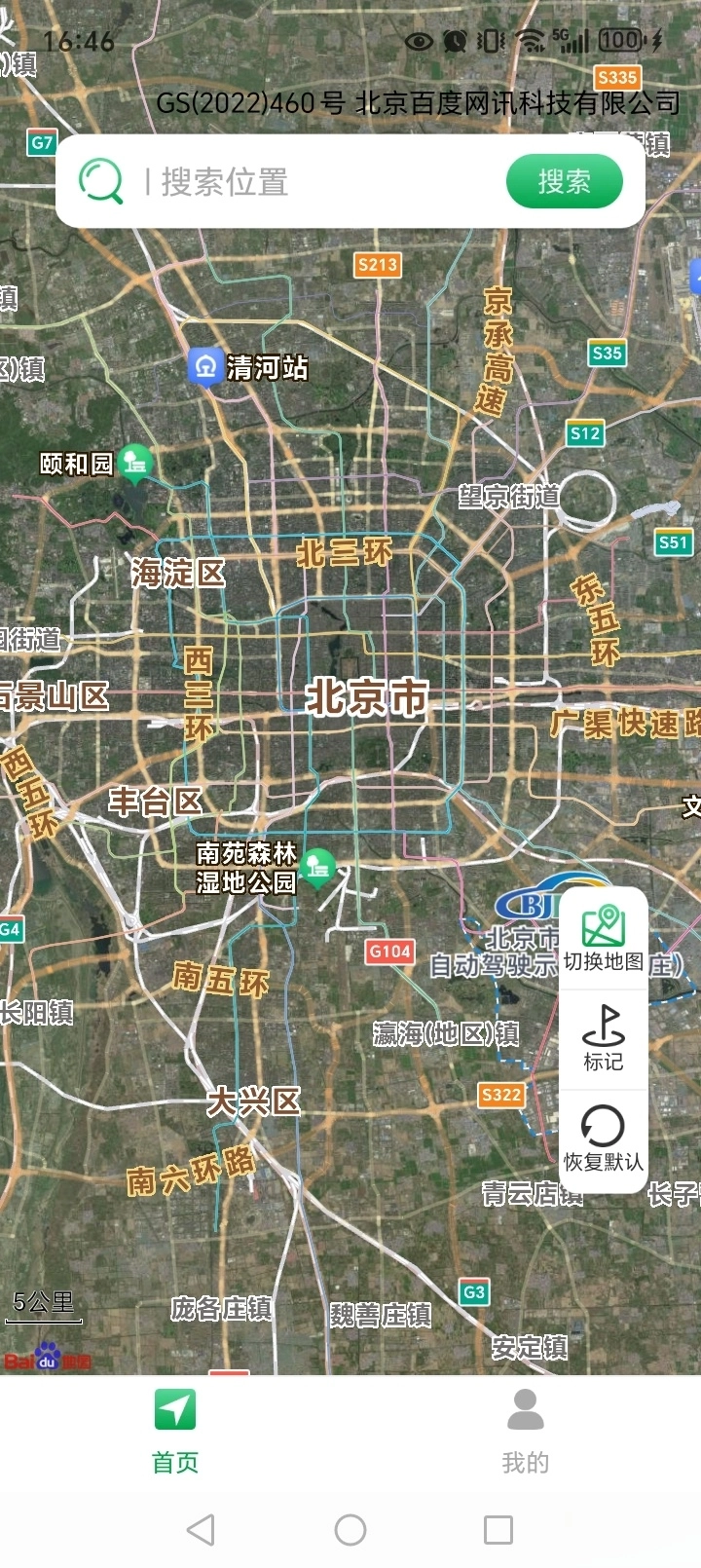The image size is (701, 1568).
Task: Open the 切换地图 map switcher icon
Action: click(603, 925)
